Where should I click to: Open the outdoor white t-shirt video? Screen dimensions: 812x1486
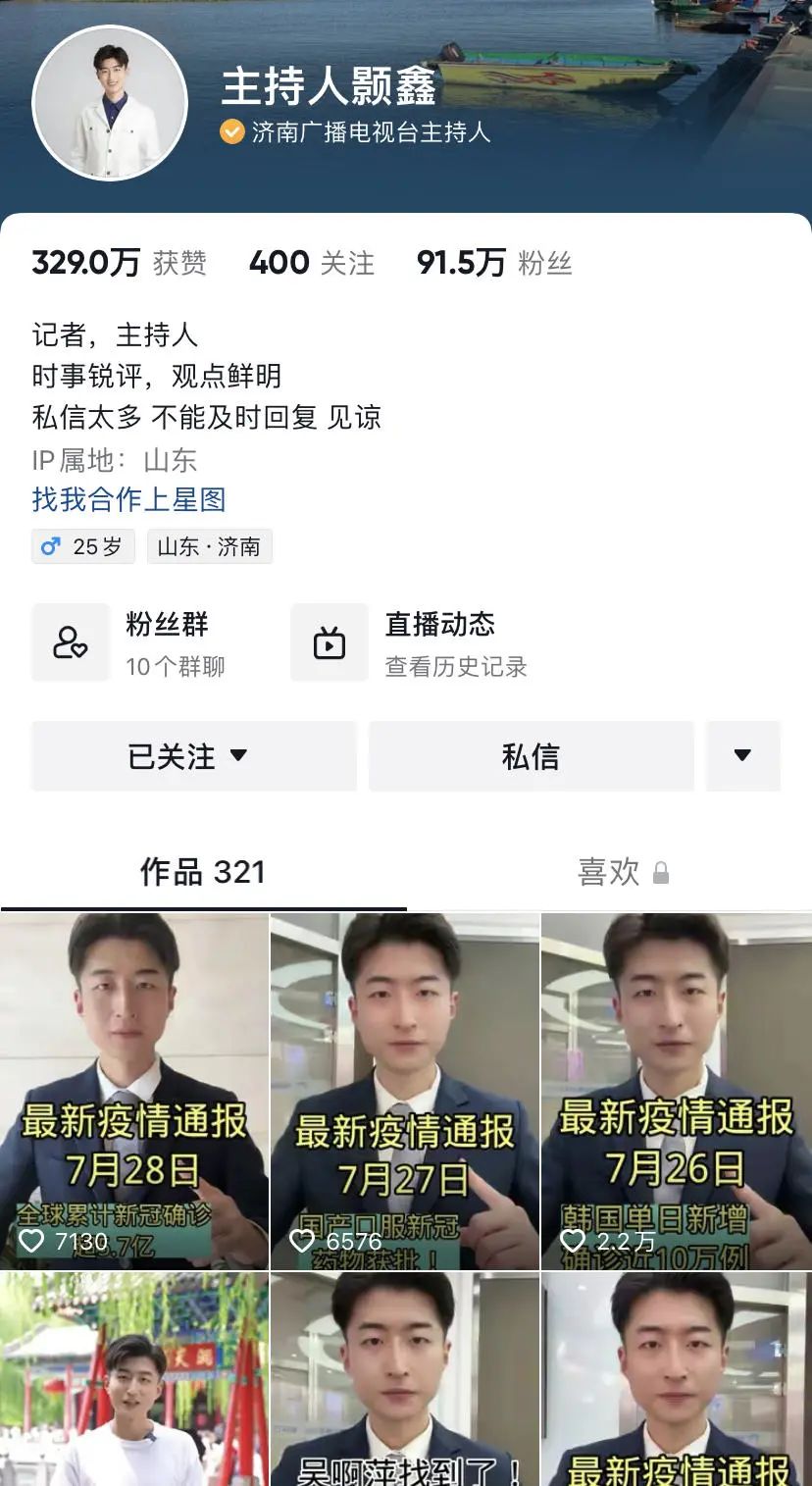134,1378
